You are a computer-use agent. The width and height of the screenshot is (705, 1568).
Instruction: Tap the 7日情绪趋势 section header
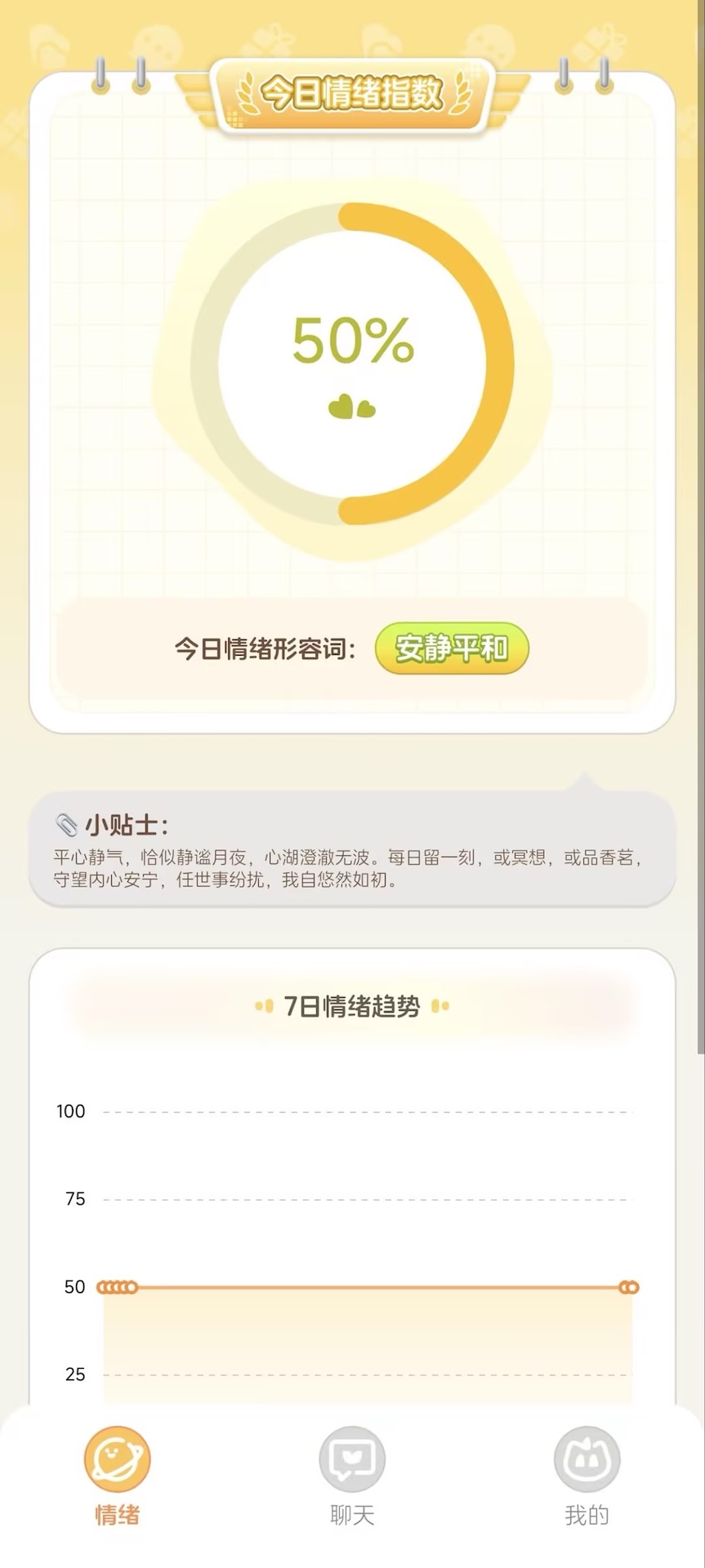[x=351, y=1007]
